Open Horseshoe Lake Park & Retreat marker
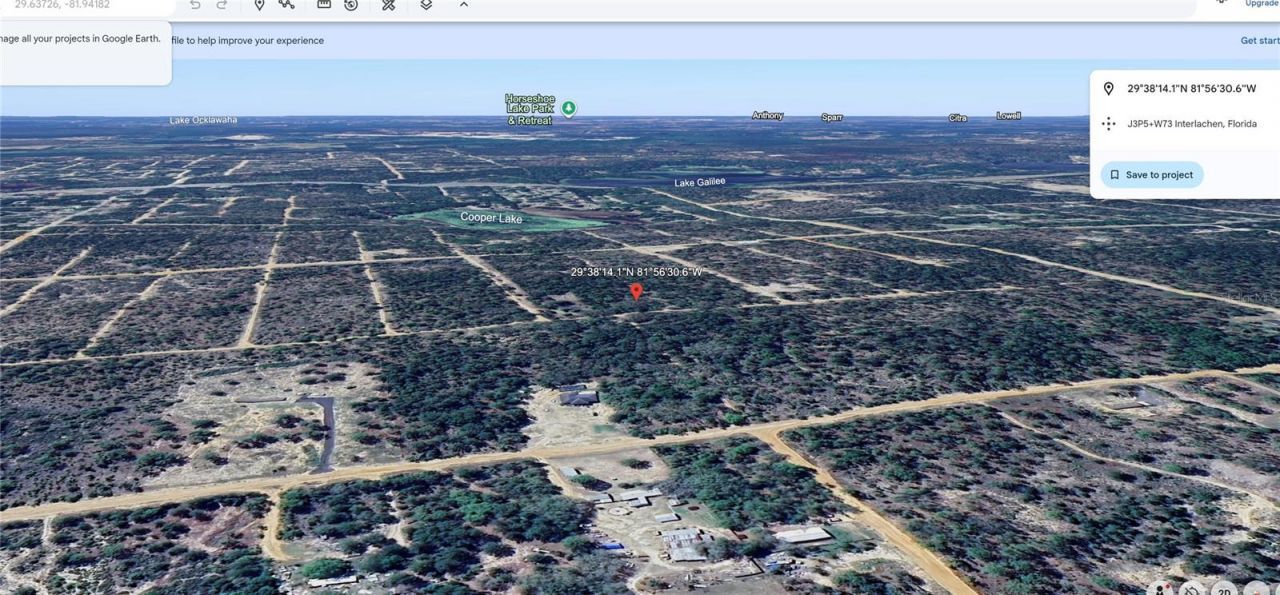The height and width of the screenshot is (595, 1280). point(569,107)
